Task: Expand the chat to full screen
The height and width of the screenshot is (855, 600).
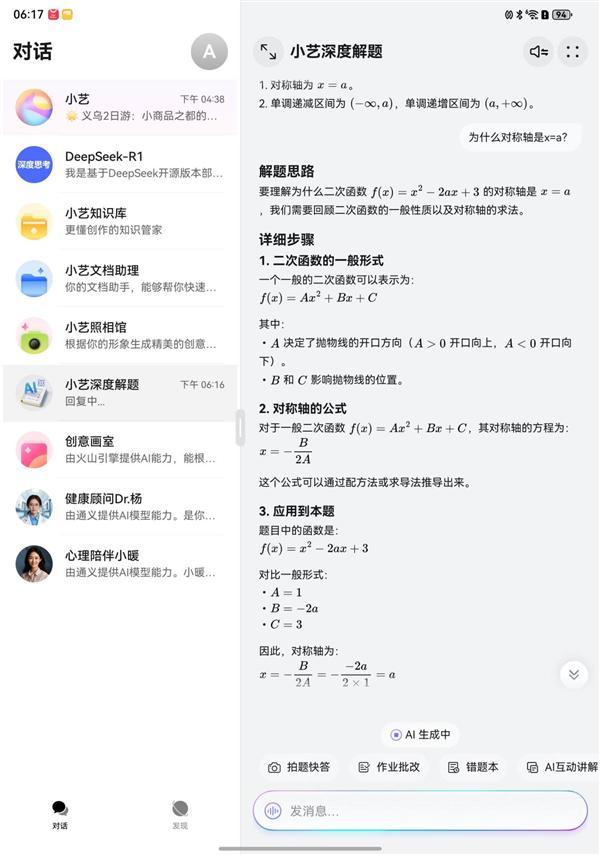Action: coord(267,52)
